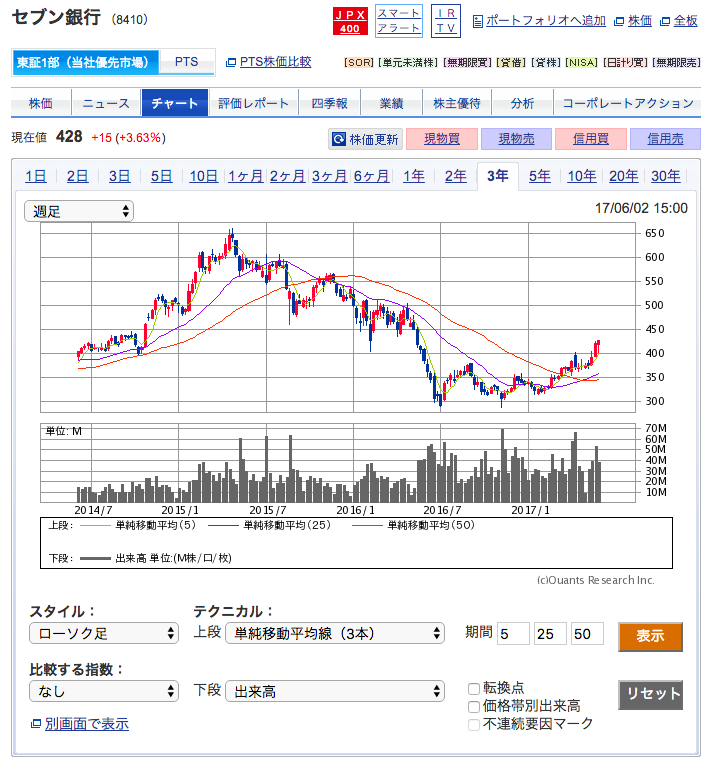Viewport: 712px width, 764px height.
Task: Open the 別画面で表示 link
Action: coord(86,724)
